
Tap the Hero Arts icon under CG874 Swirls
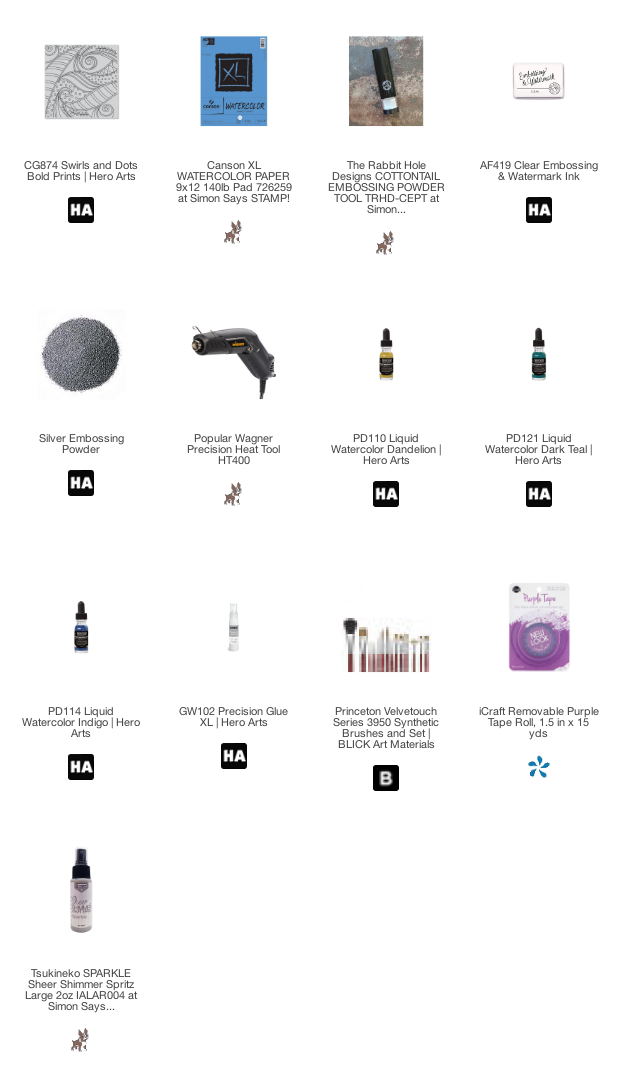[81, 210]
